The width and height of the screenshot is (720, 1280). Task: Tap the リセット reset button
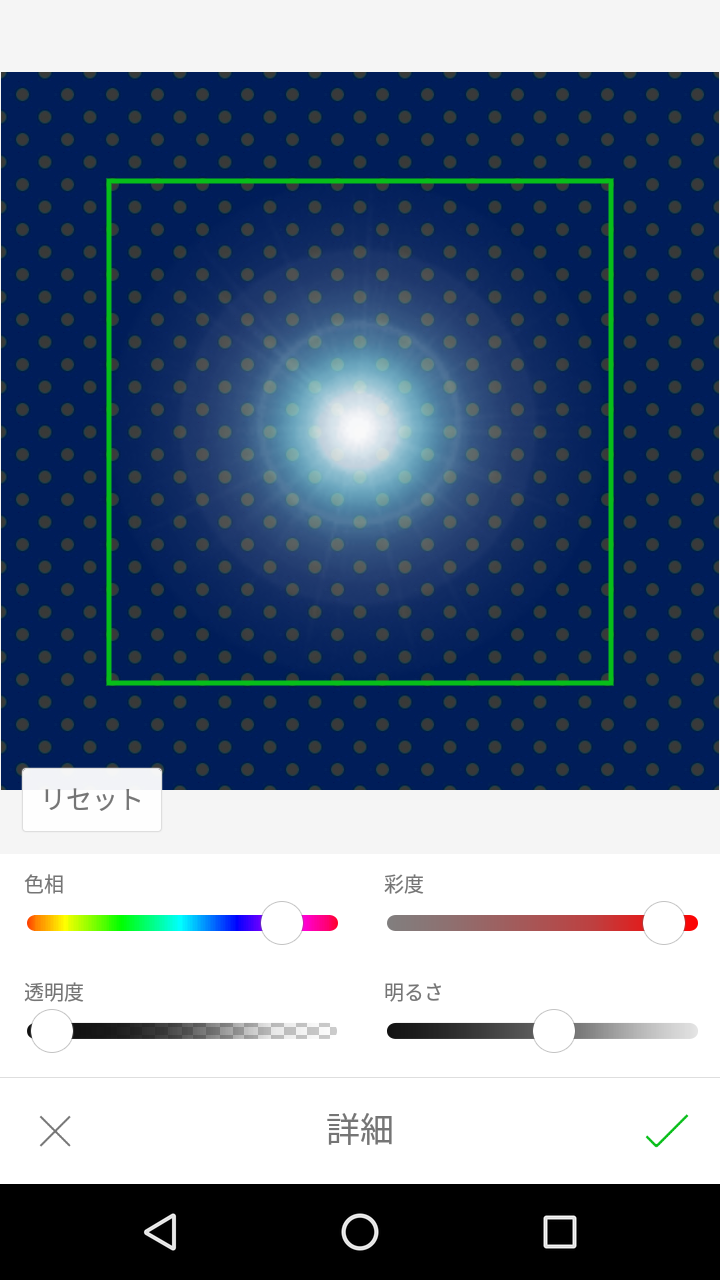point(92,799)
